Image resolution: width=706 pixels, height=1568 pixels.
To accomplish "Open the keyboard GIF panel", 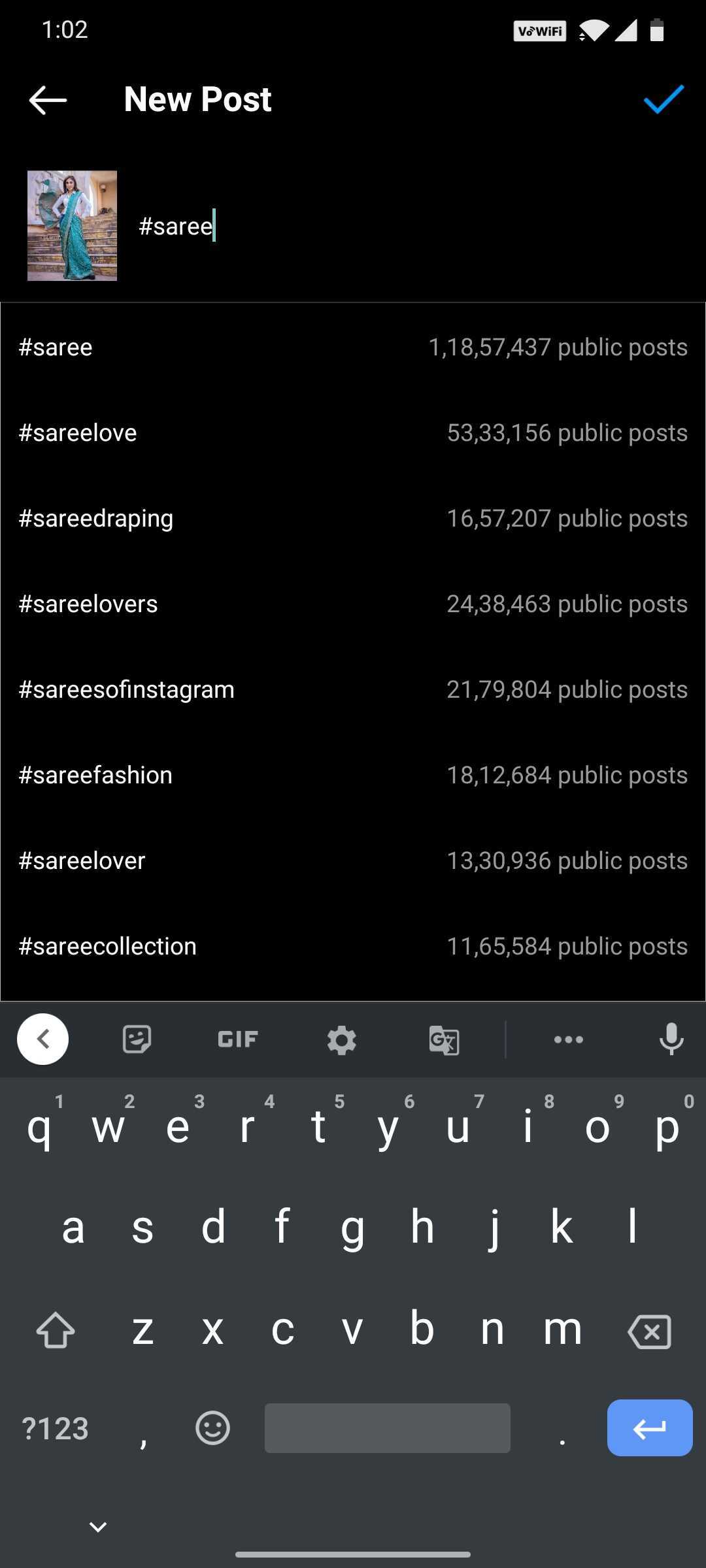I will (x=238, y=1039).
